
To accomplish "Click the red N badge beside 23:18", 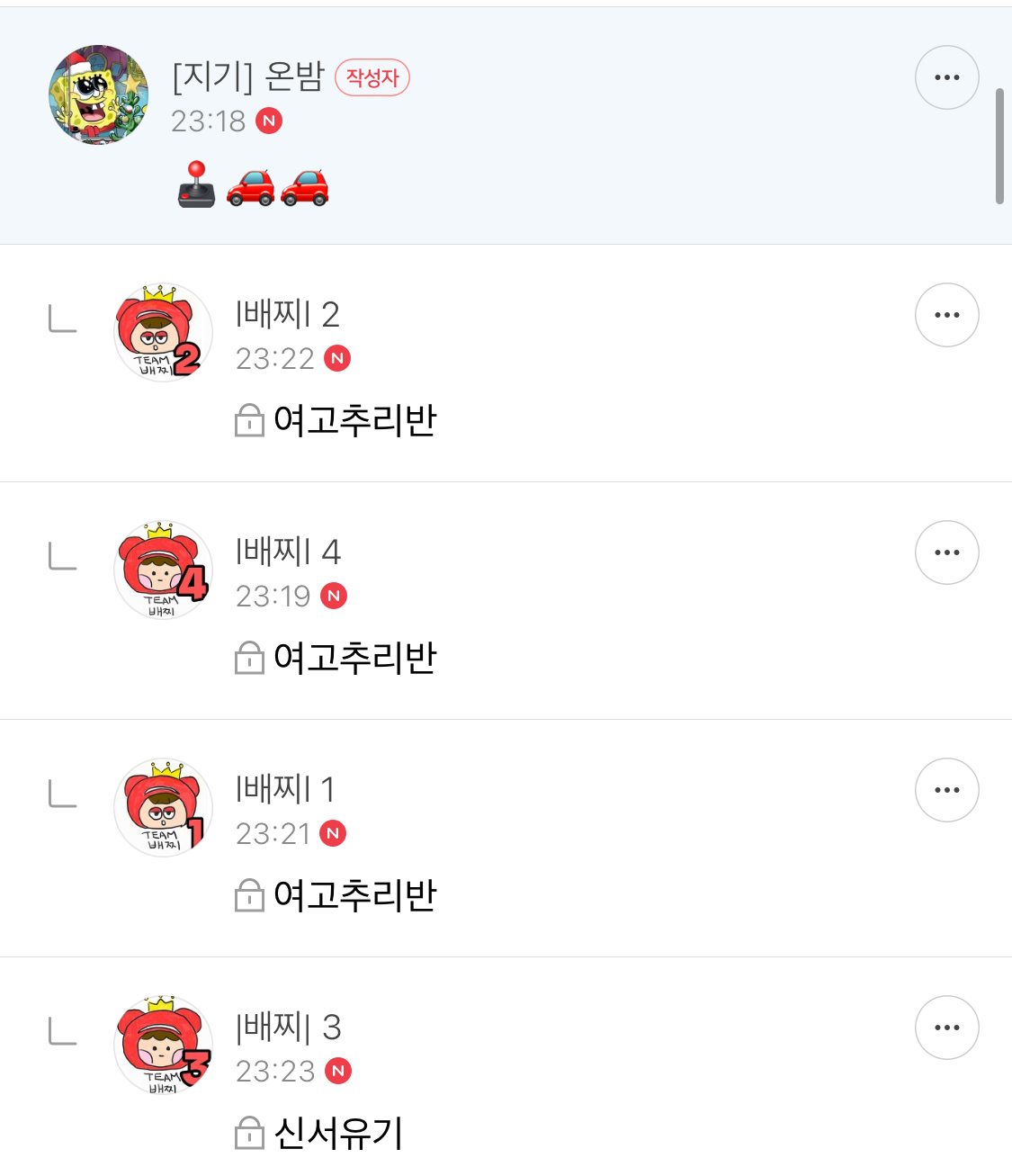I will pos(270,121).
